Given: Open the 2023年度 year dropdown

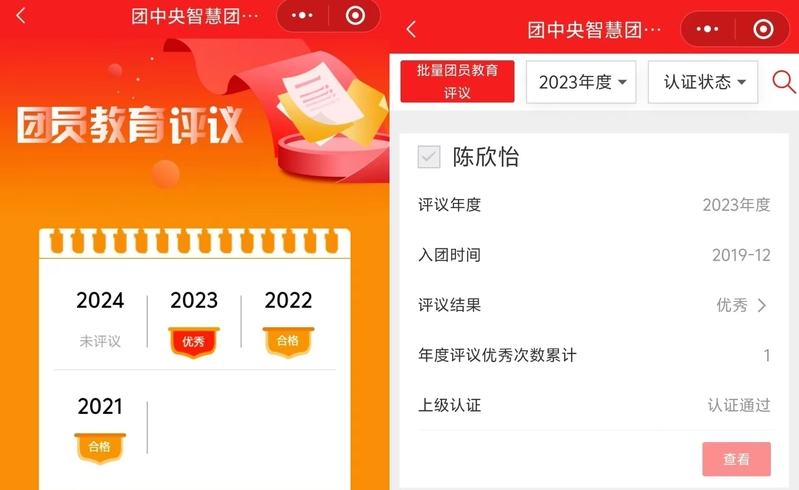Looking at the screenshot, I should (581, 82).
